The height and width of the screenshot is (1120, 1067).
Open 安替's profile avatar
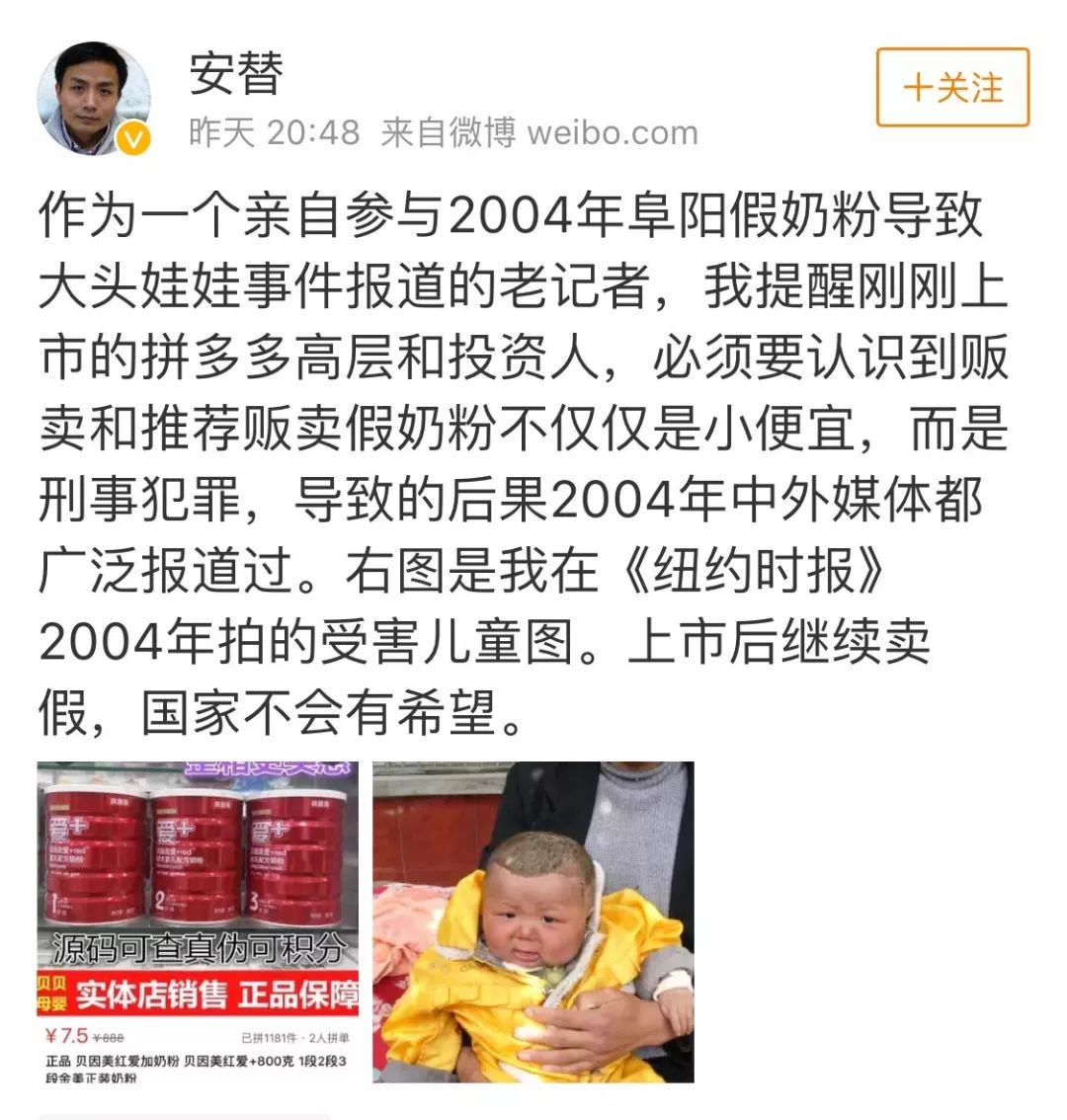(93, 98)
